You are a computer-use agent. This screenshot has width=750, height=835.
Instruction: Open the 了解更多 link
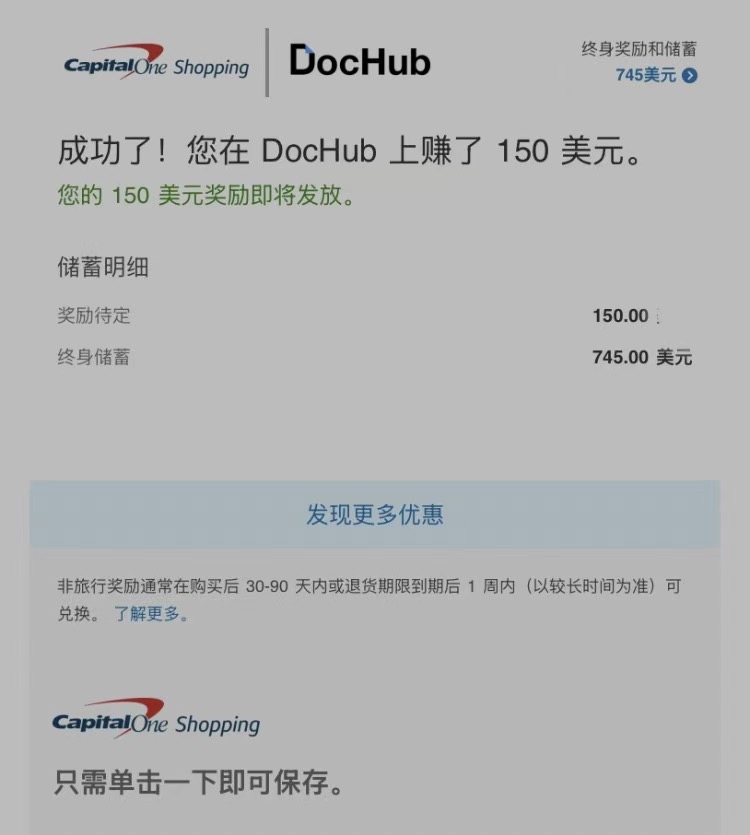pyautogui.click(x=149, y=614)
